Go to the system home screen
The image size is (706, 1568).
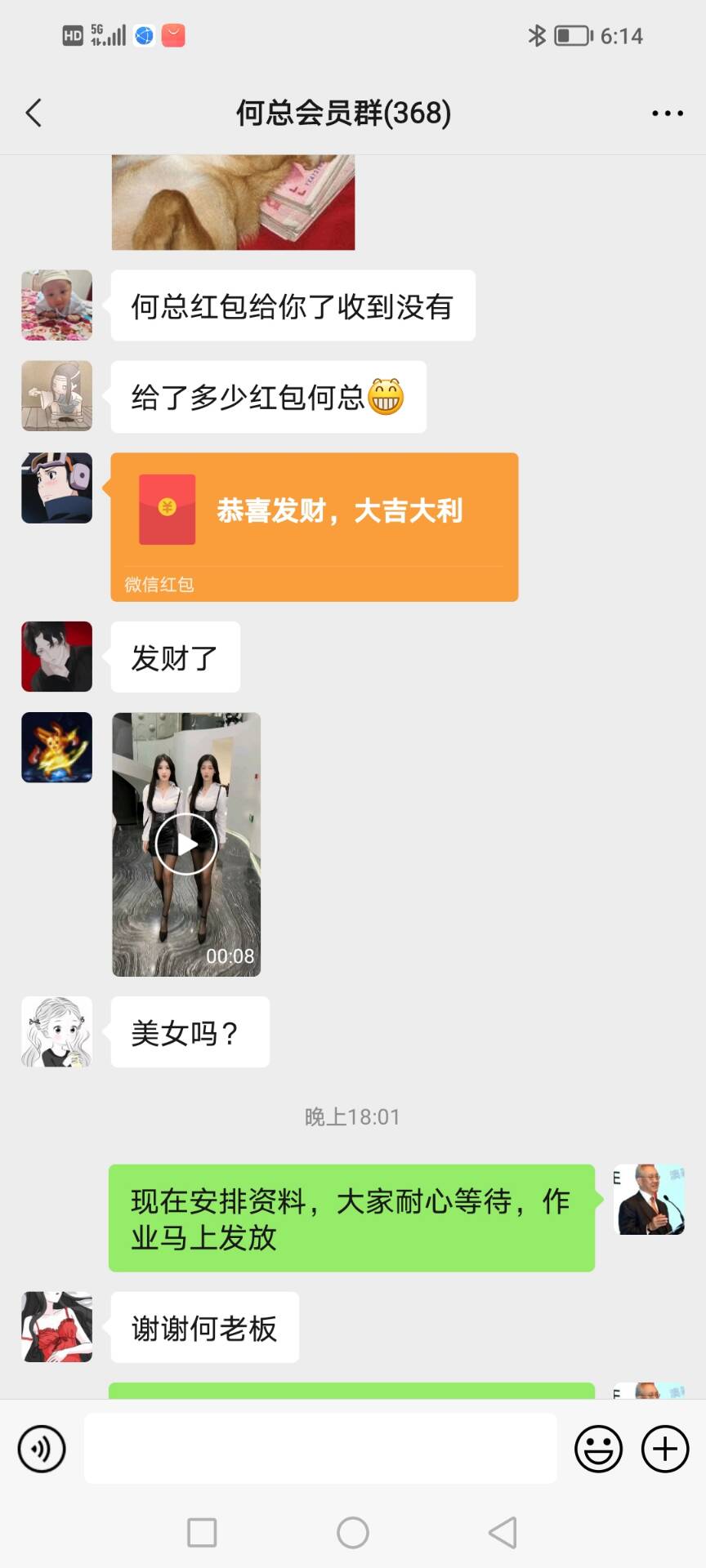click(353, 1533)
